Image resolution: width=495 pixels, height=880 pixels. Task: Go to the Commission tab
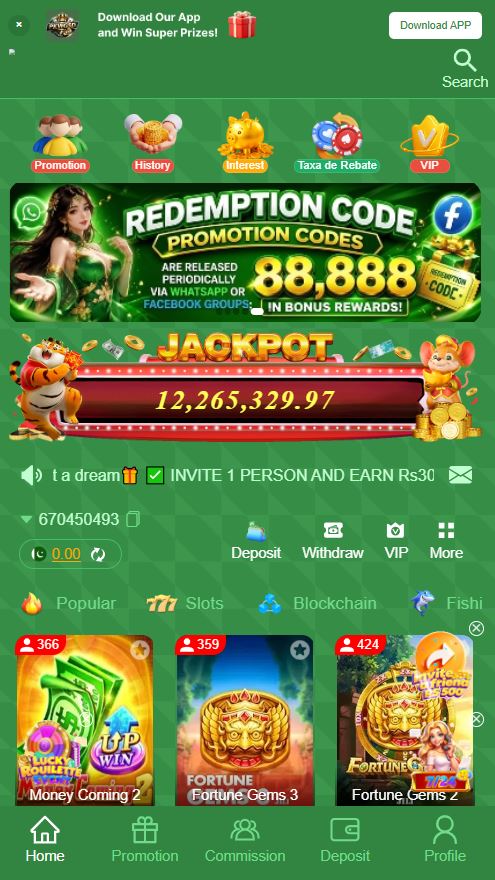tap(245, 840)
